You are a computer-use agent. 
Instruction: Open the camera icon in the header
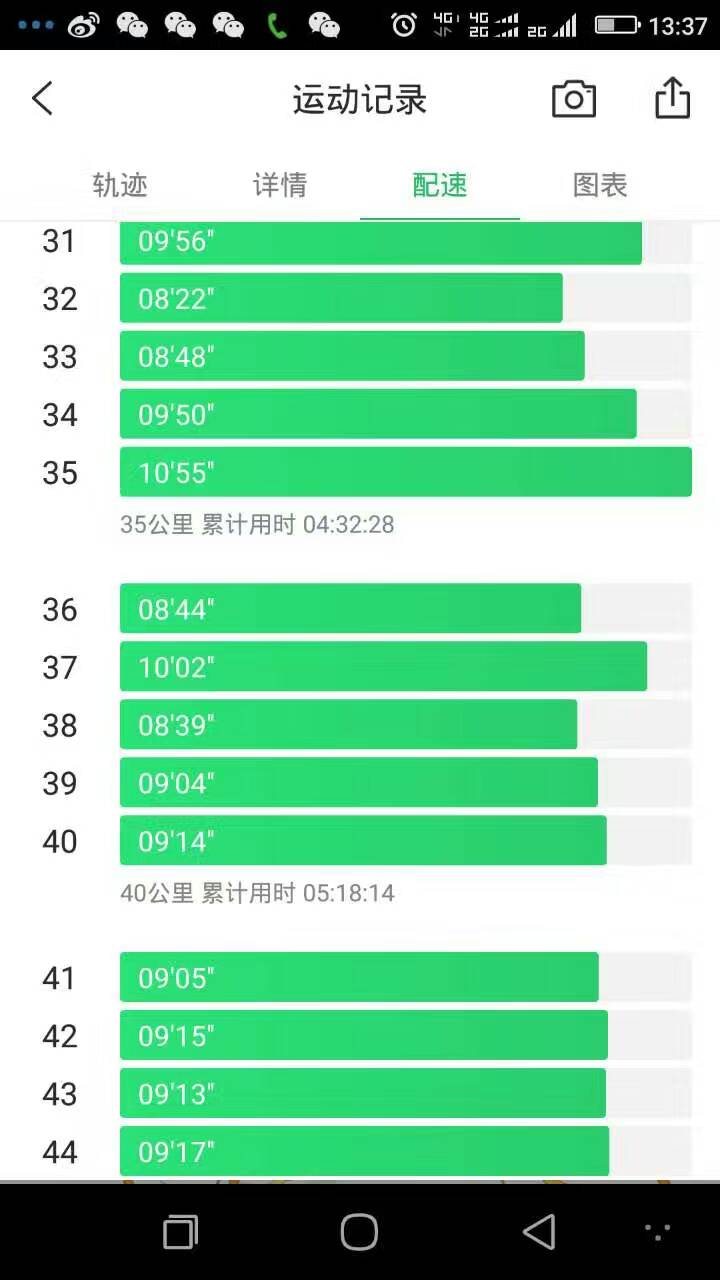pyautogui.click(x=574, y=99)
